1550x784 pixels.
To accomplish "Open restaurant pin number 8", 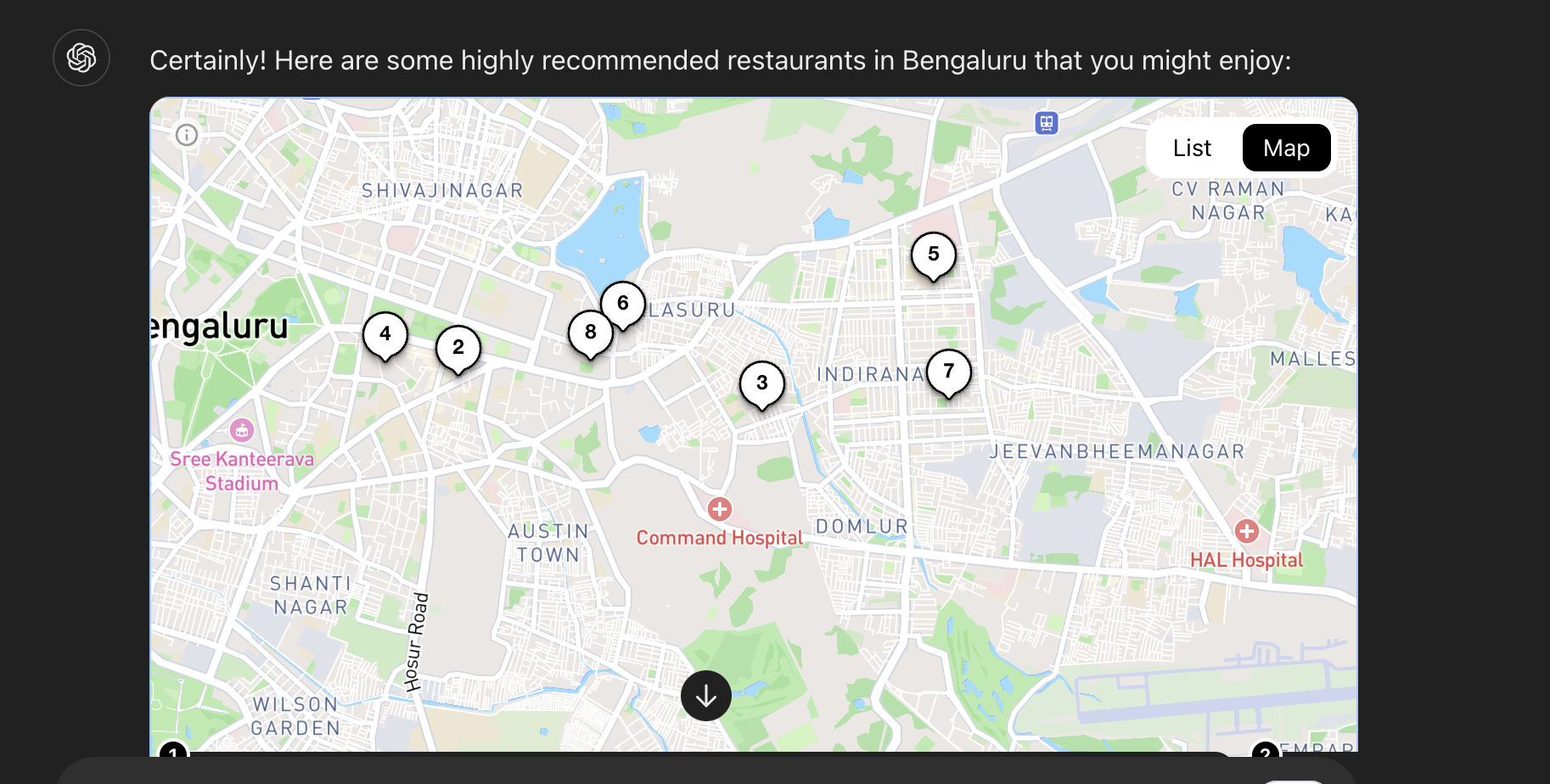I will coord(590,333).
